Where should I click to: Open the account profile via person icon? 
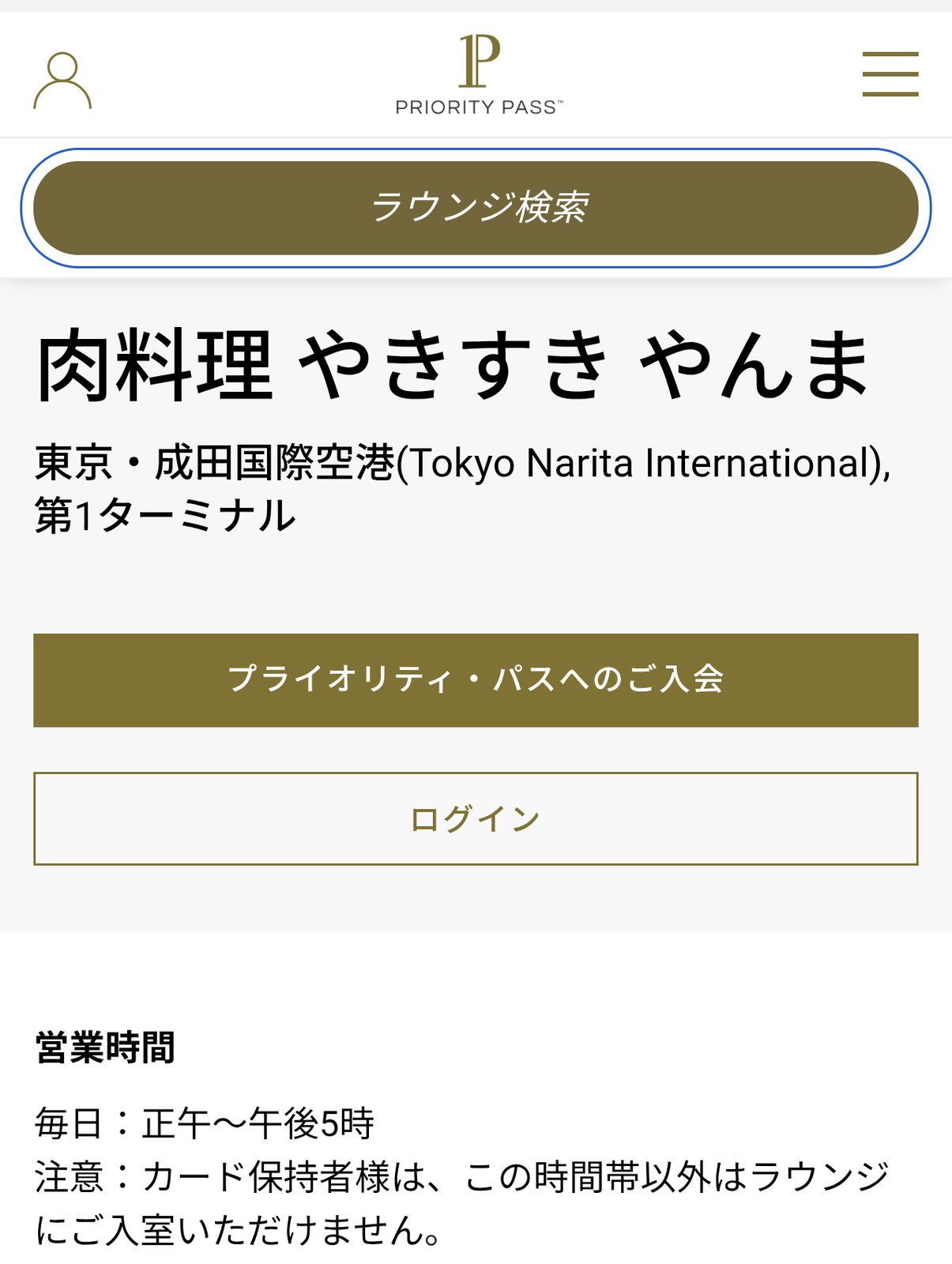(x=64, y=79)
